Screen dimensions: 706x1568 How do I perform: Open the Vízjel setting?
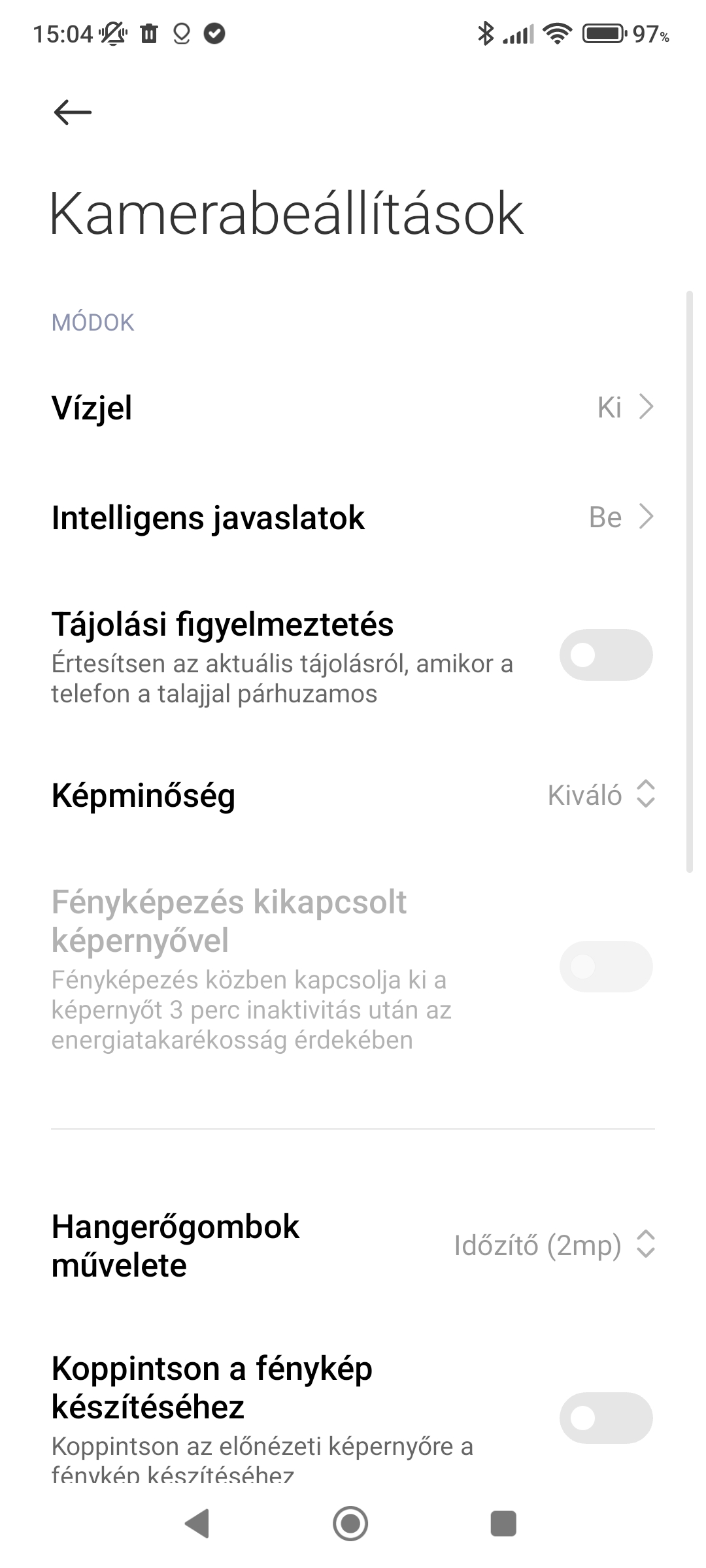point(353,408)
